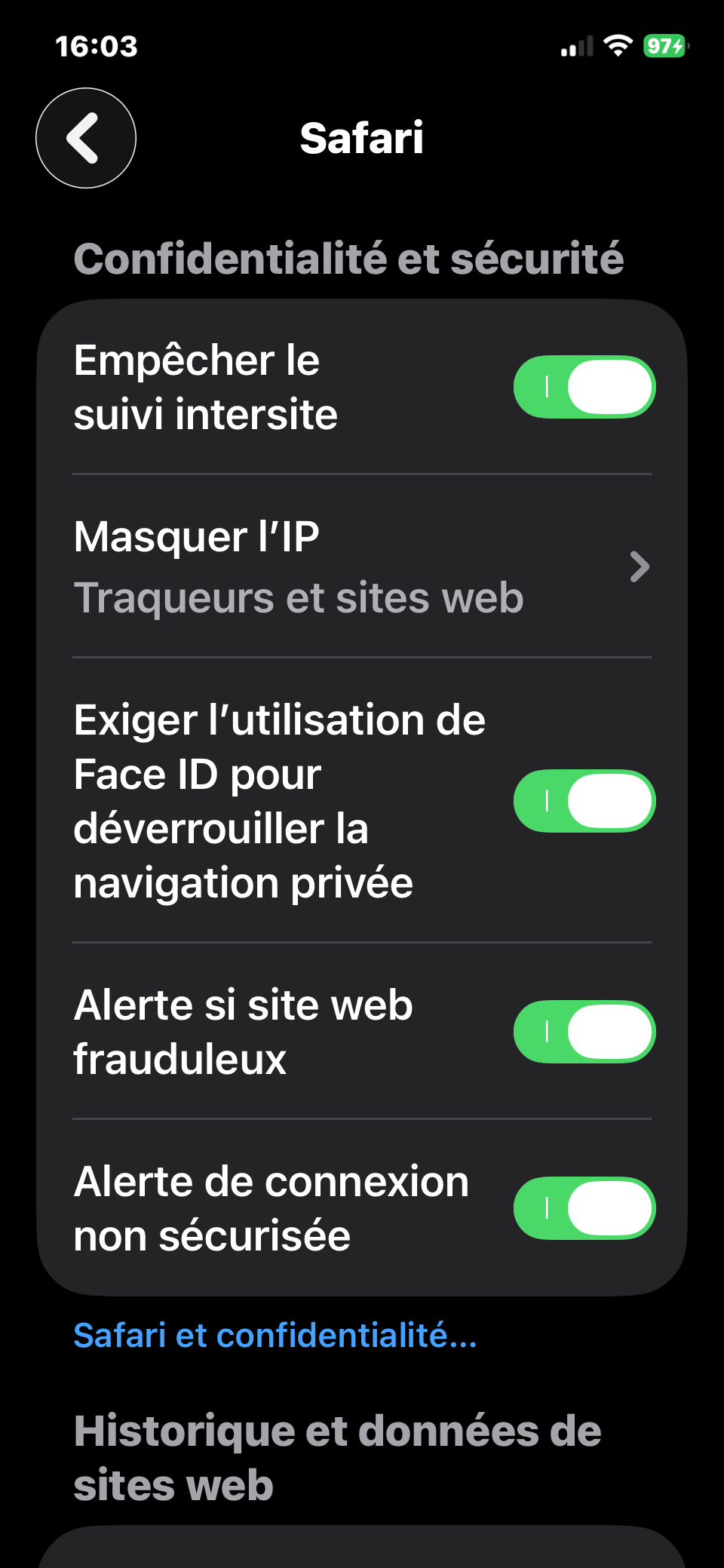Open Safari et confidentialité link
Image resolution: width=724 pixels, height=1568 pixels.
tap(275, 1336)
